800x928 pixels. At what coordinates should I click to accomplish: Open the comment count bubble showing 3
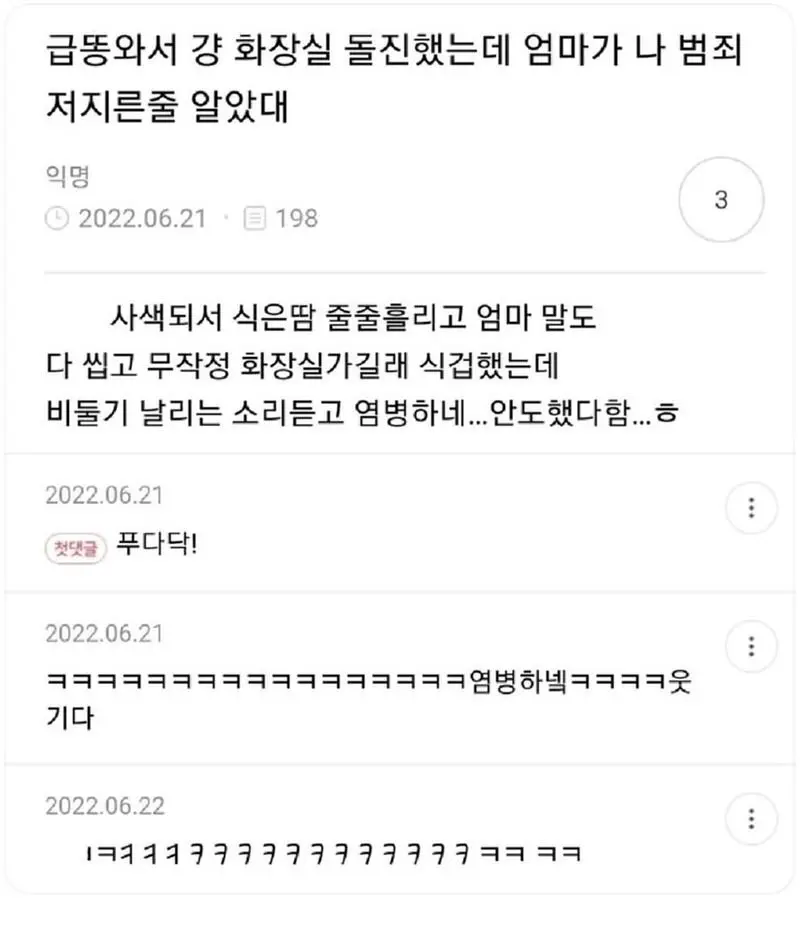coord(721,200)
